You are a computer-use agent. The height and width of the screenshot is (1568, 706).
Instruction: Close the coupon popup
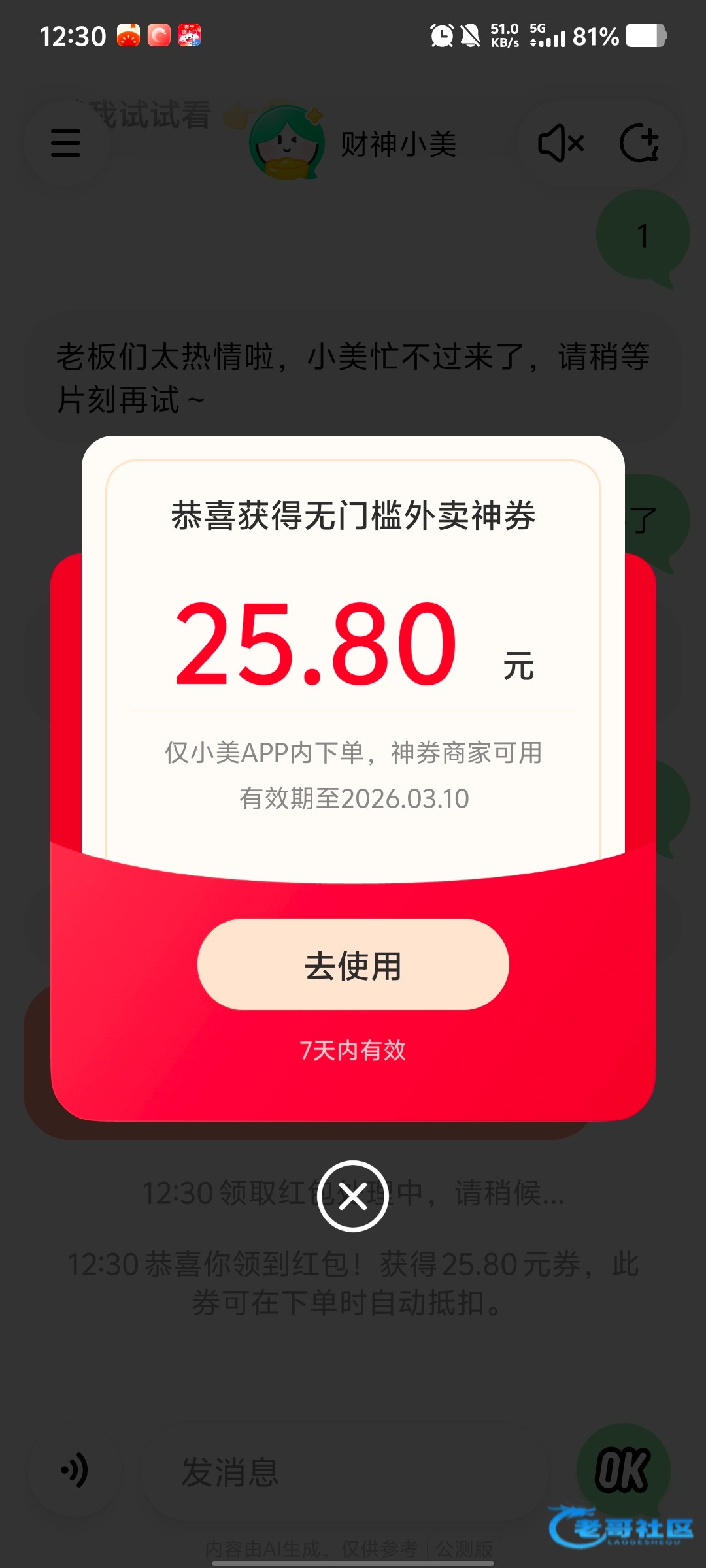pos(353,1196)
